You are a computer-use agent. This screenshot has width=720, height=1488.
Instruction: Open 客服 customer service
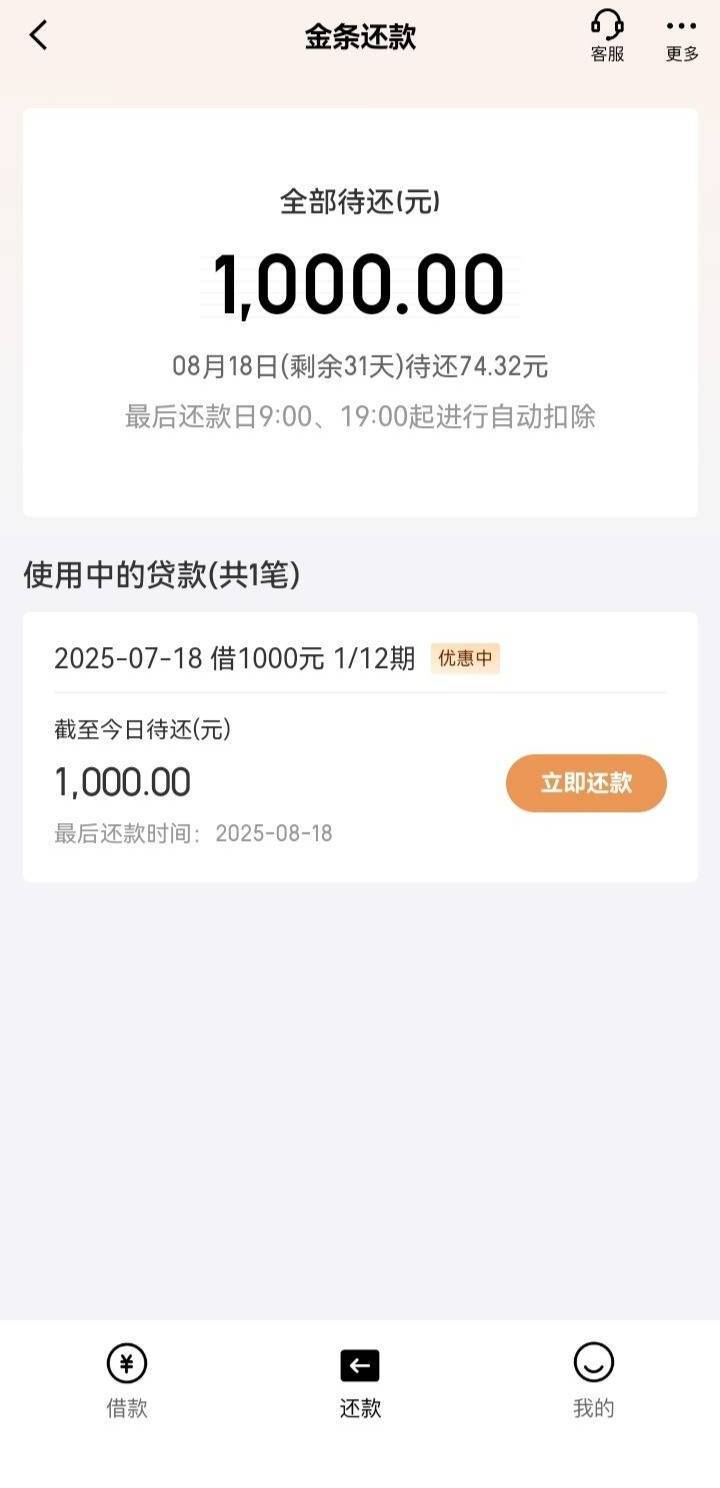pyautogui.click(x=607, y=37)
